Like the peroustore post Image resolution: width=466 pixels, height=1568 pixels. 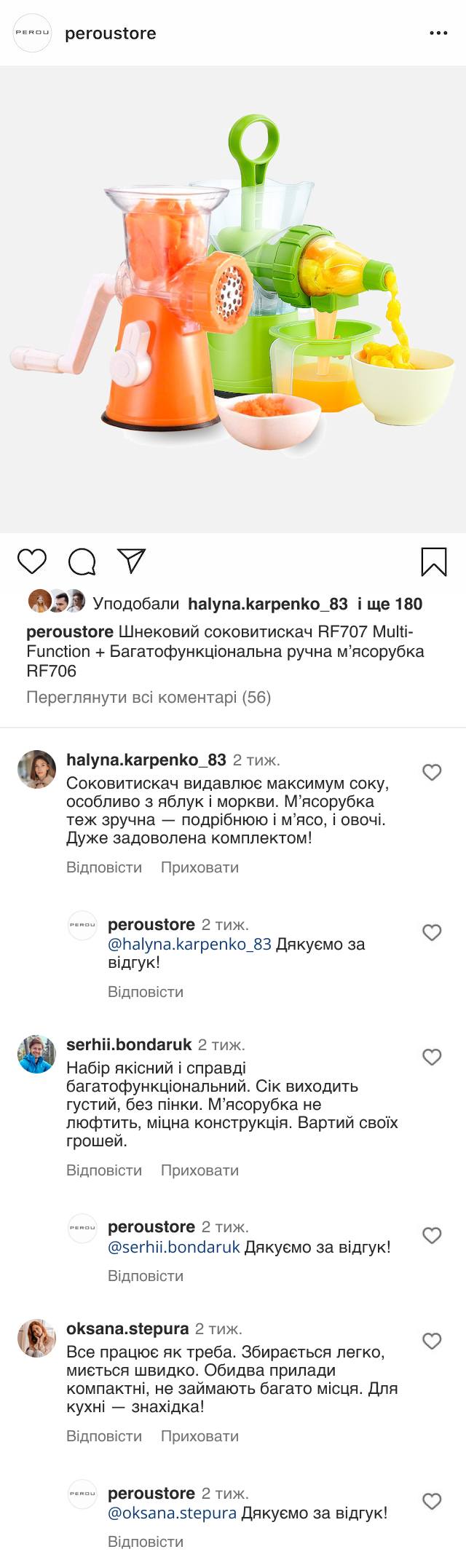(32, 562)
